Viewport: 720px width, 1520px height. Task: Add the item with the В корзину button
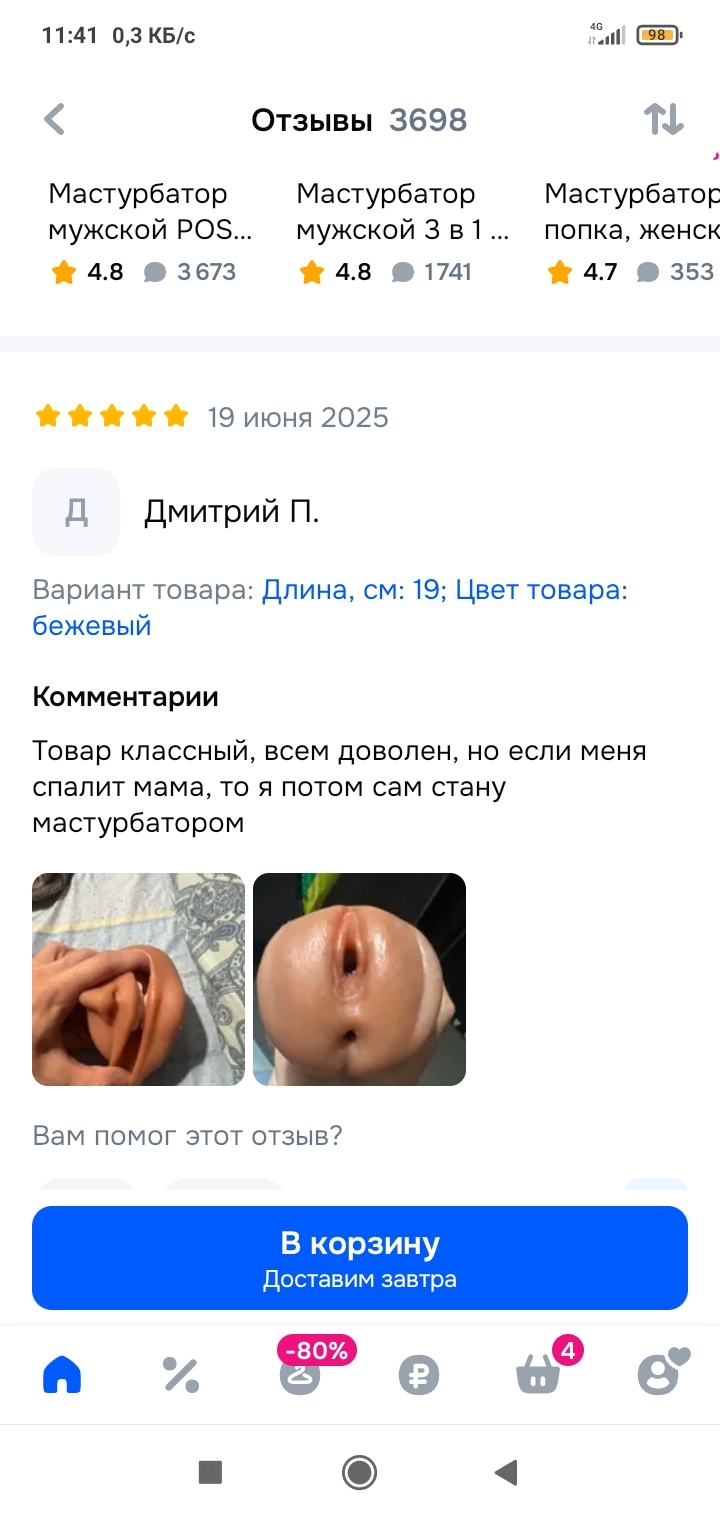[360, 1258]
